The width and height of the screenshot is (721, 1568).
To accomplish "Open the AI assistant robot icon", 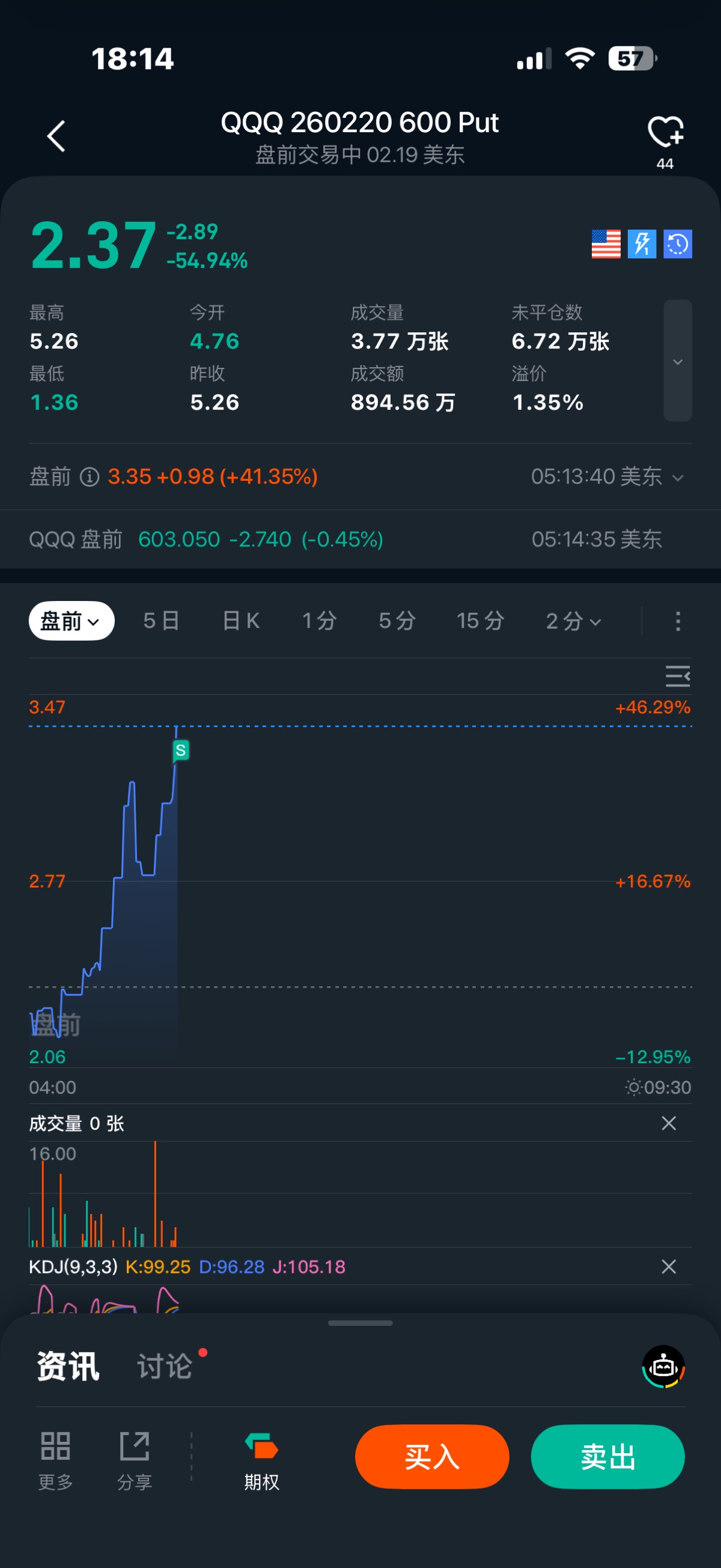I will coord(663,1367).
